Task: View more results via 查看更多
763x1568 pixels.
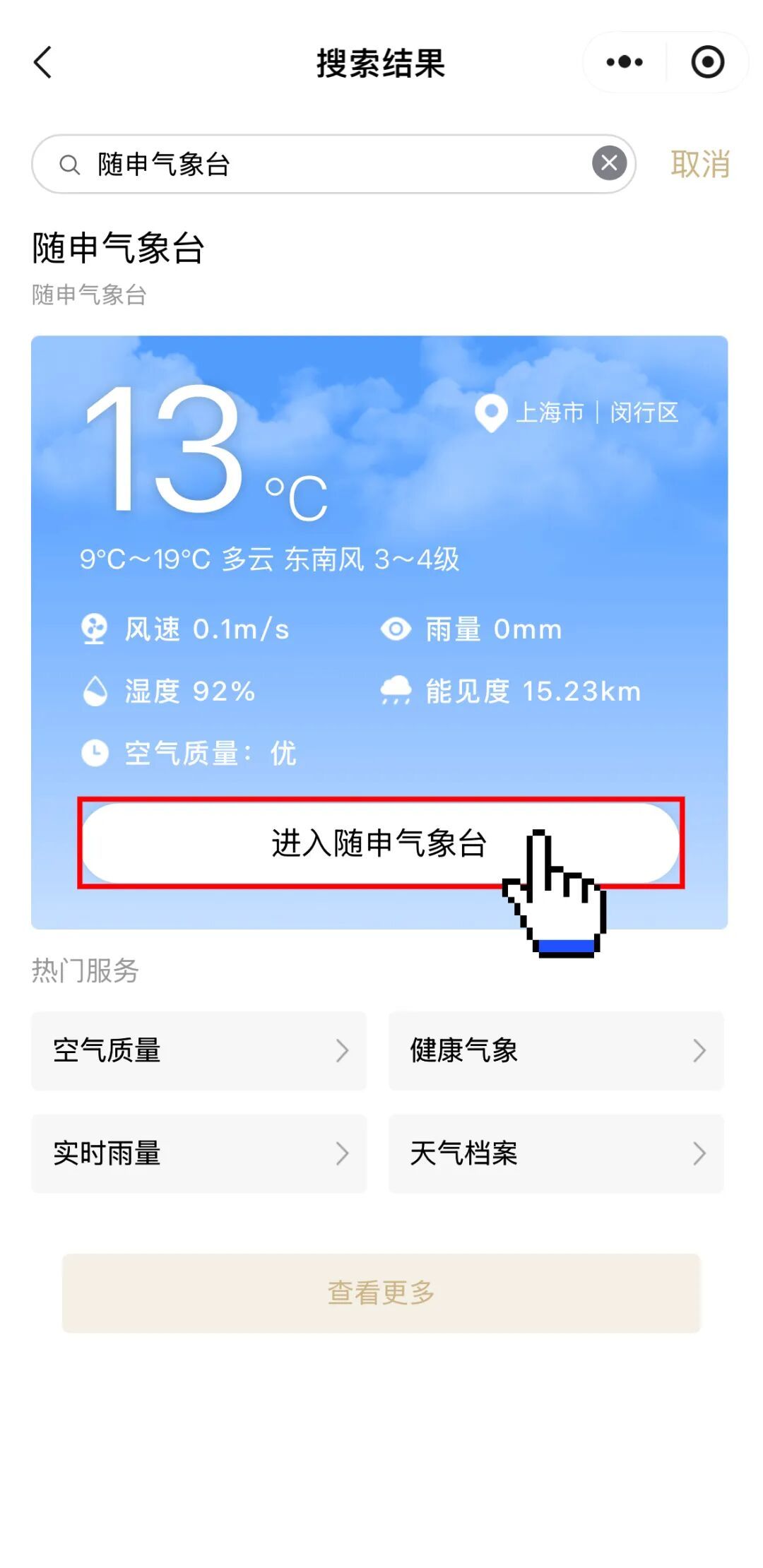Action: 381,1293
